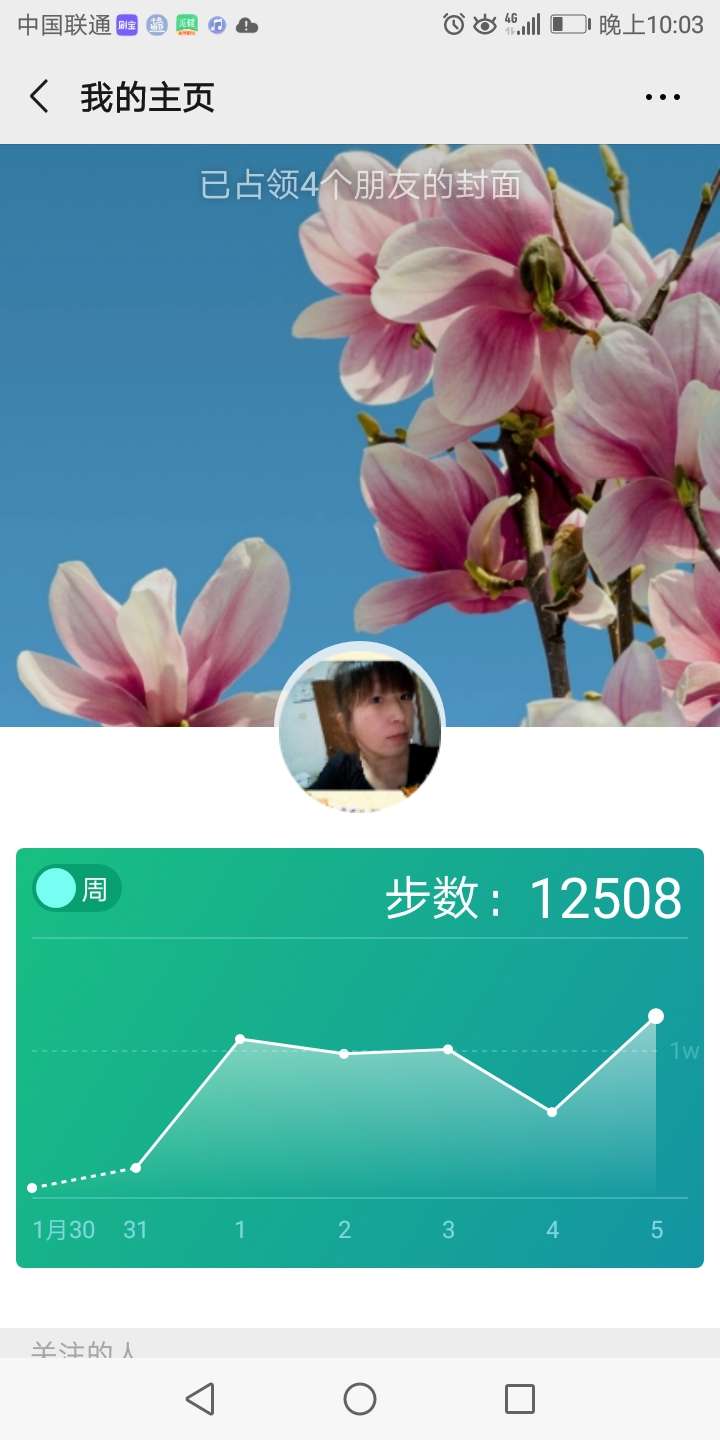Open 已占领4个朋友的封面 cover details

(x=360, y=188)
